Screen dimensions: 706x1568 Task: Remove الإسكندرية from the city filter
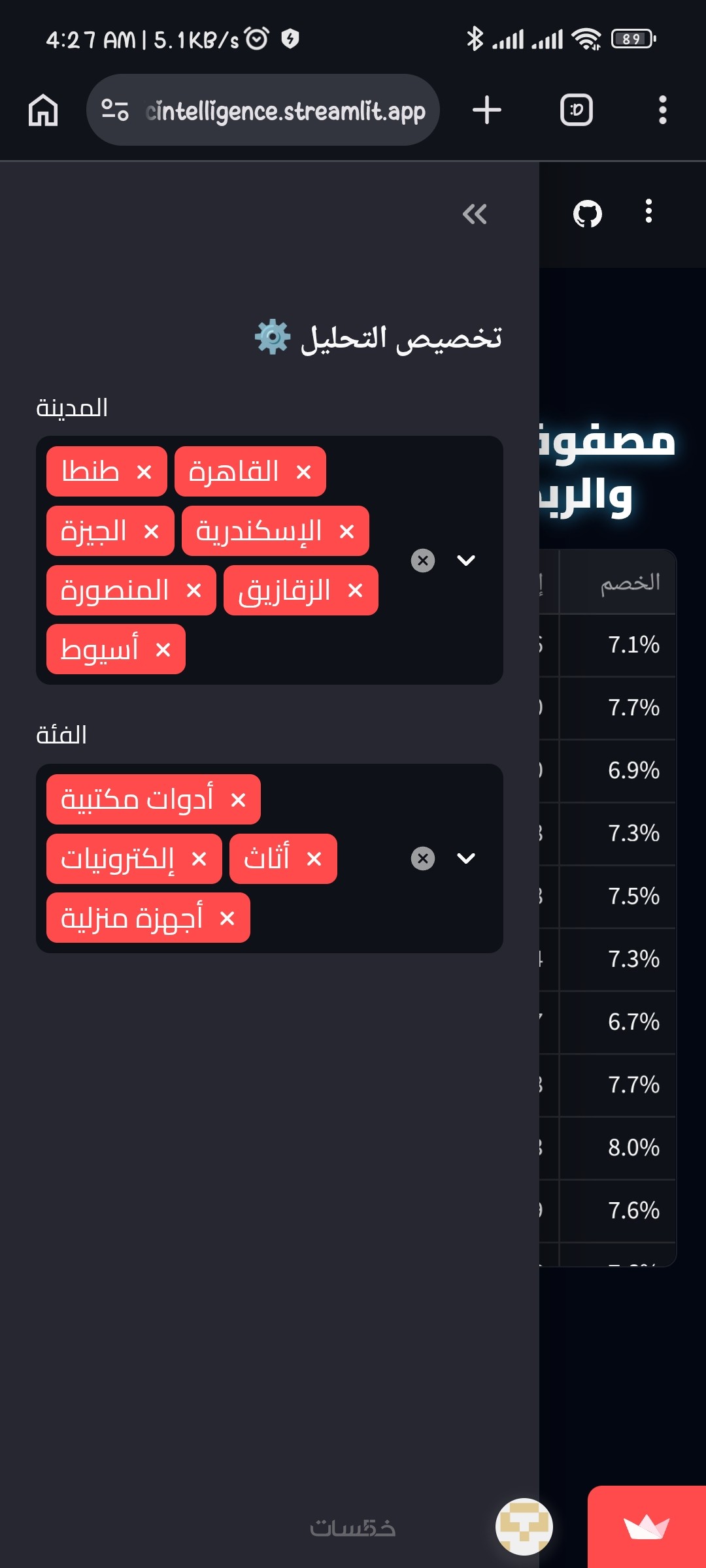[x=347, y=531]
